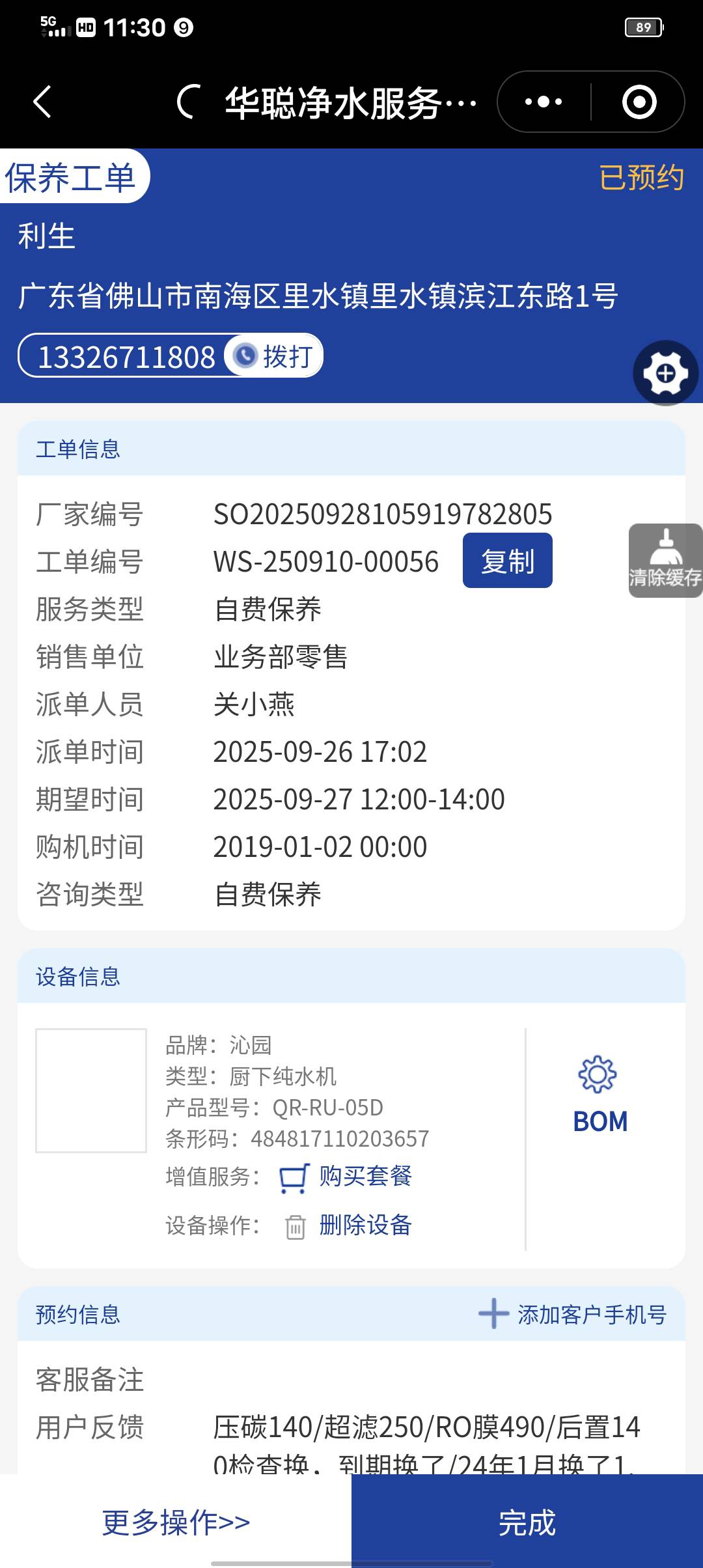Screen dimensions: 703x1568
Task: Delete the device with 删除设备
Action: [x=365, y=1225]
